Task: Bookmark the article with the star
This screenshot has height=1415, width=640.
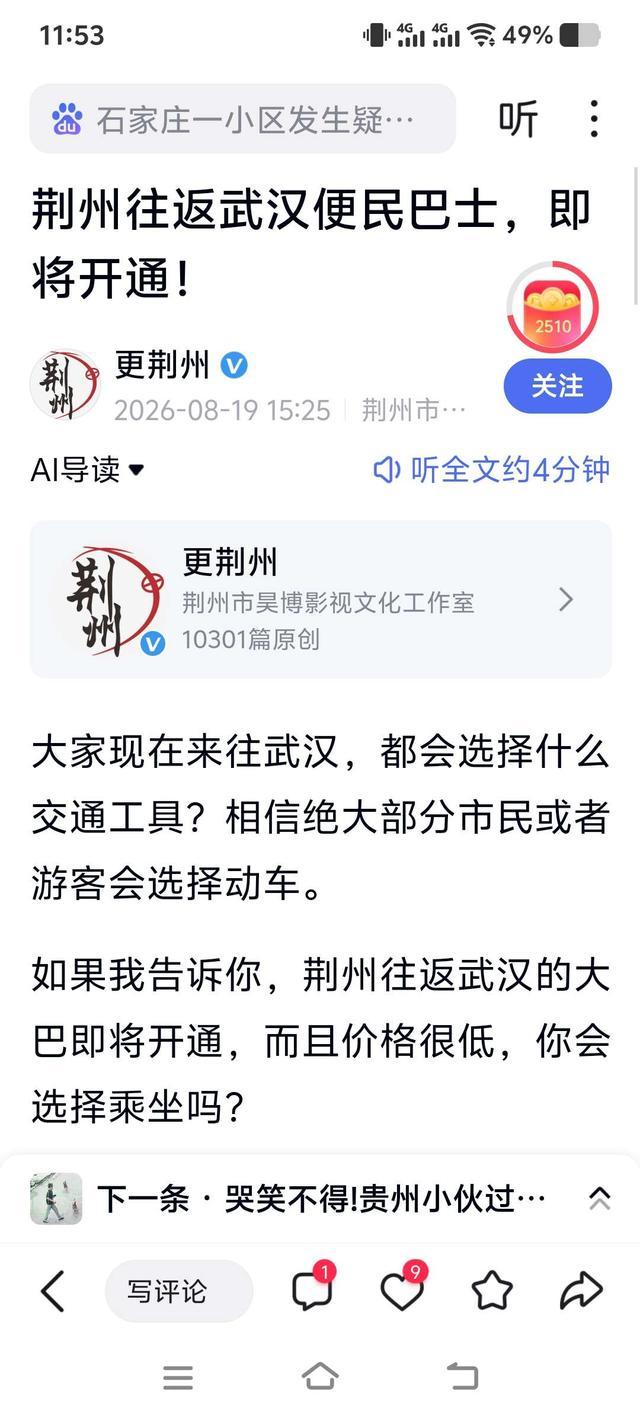Action: tap(492, 1292)
